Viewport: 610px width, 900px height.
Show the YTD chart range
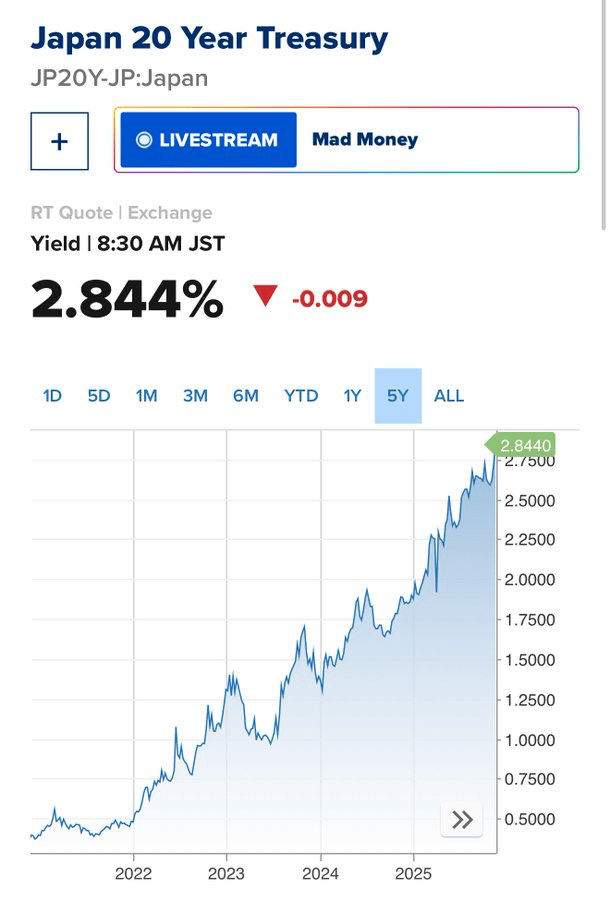(301, 396)
